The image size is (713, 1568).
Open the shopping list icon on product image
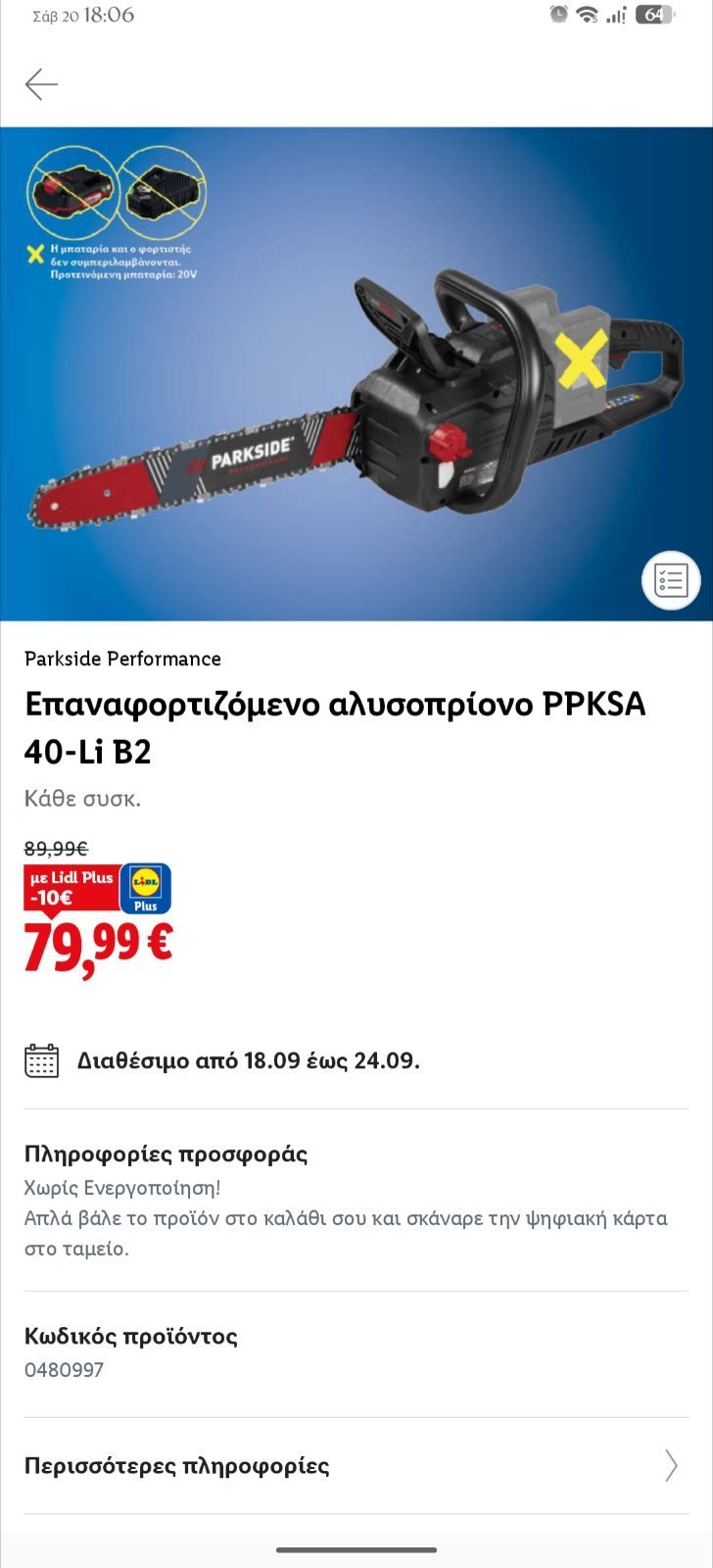[x=670, y=580]
